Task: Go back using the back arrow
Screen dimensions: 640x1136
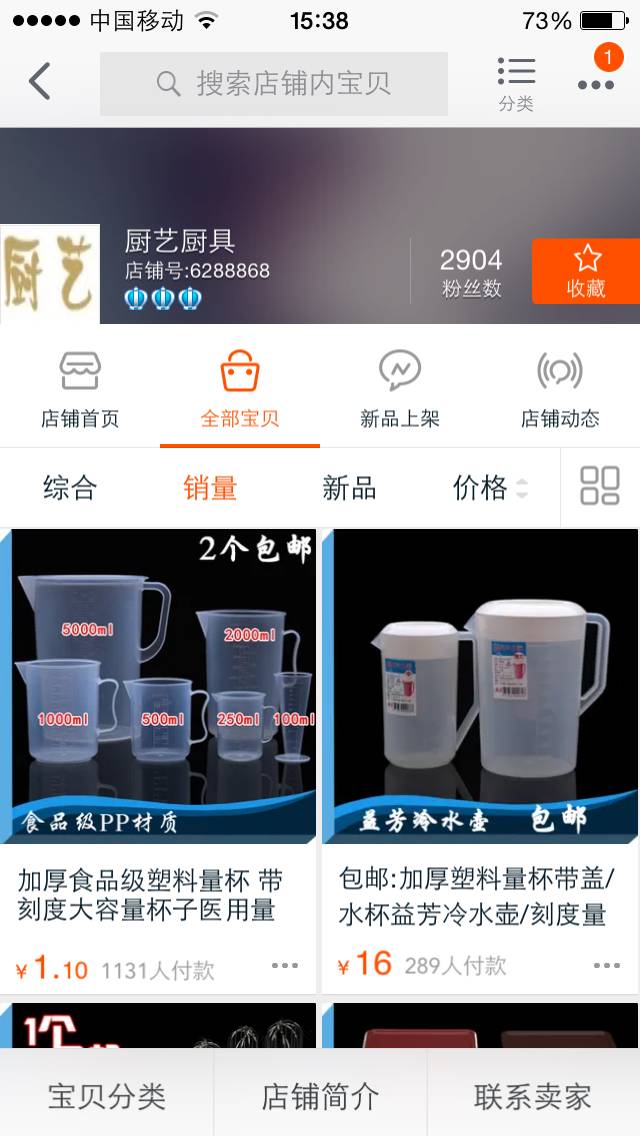Action: coord(40,82)
